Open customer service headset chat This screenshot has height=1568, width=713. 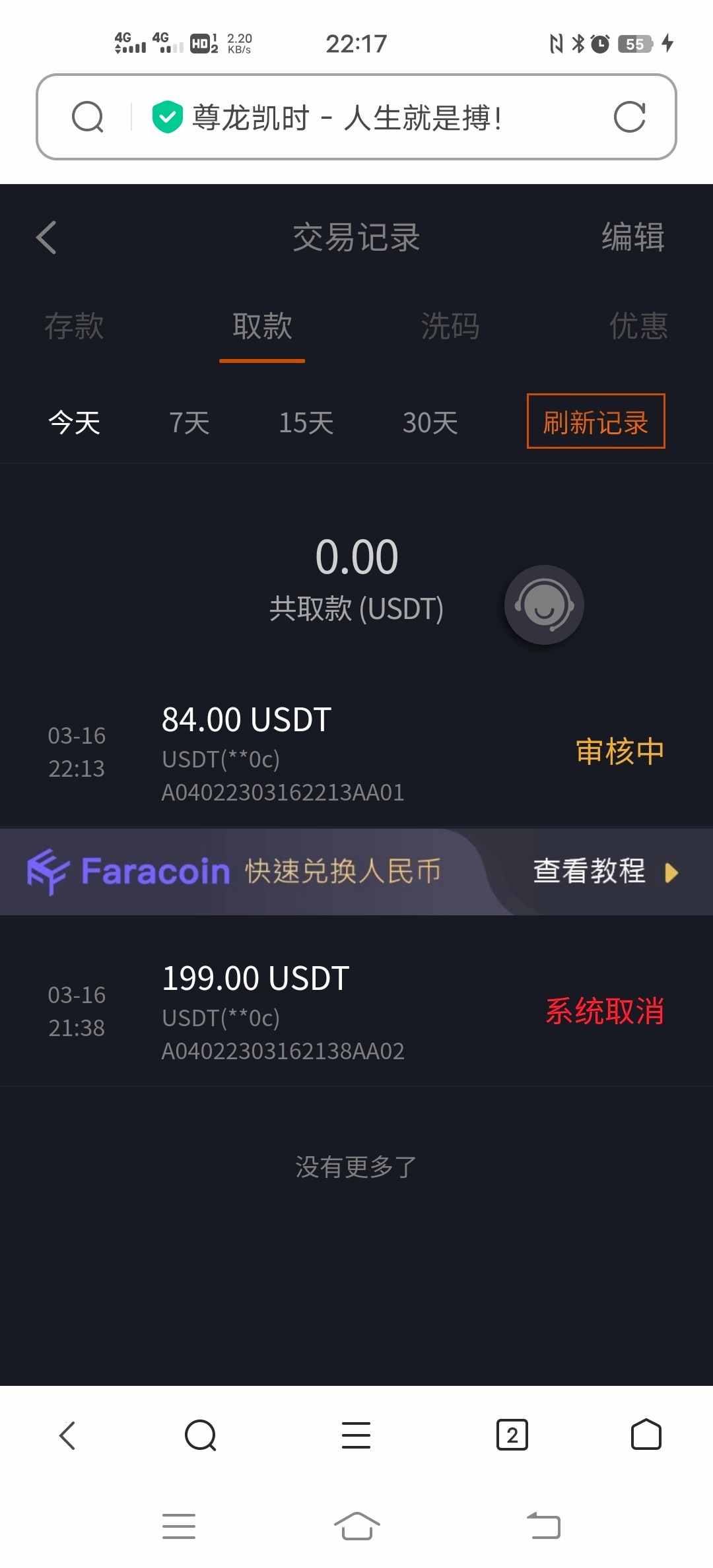point(544,604)
